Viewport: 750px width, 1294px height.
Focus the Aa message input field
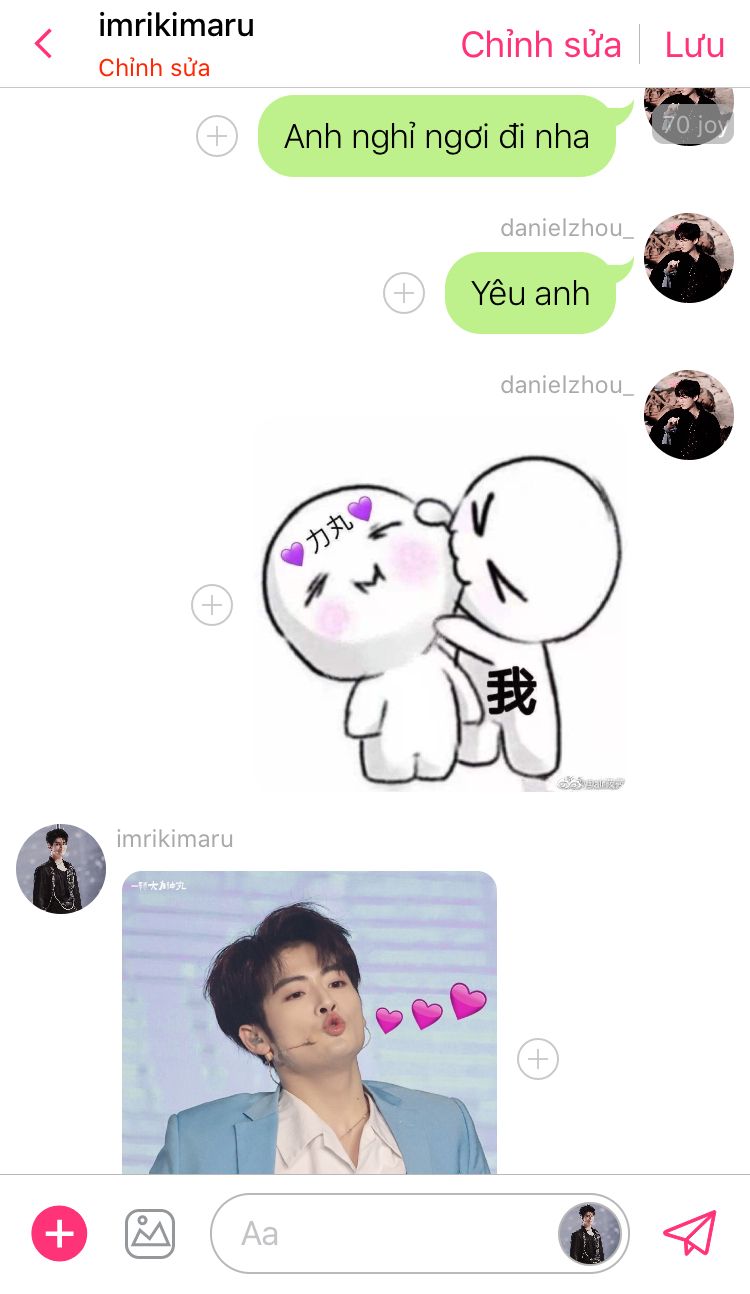point(380,1233)
